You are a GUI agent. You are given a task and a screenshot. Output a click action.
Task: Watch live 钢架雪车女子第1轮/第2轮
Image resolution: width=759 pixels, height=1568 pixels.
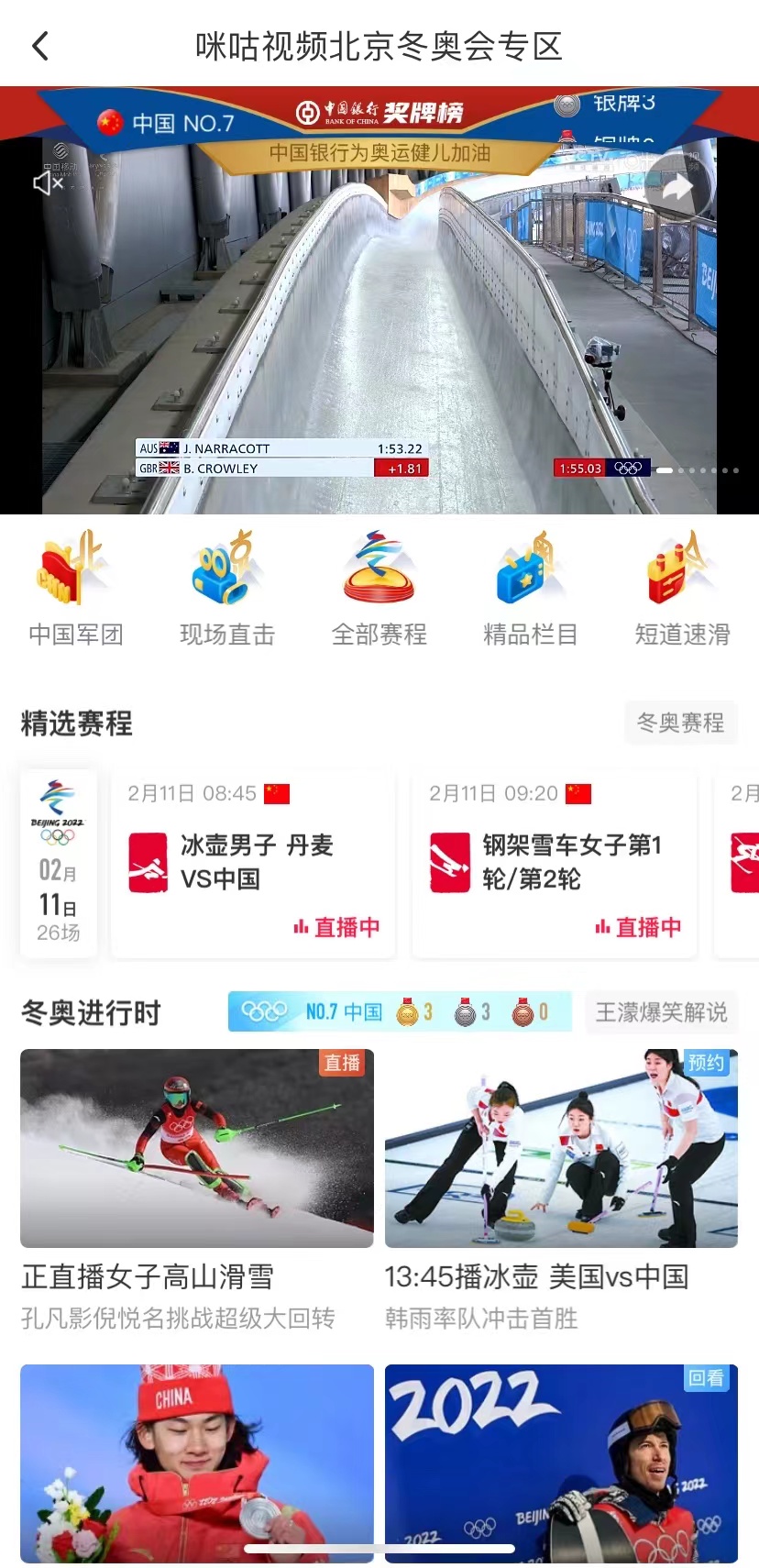coord(555,864)
